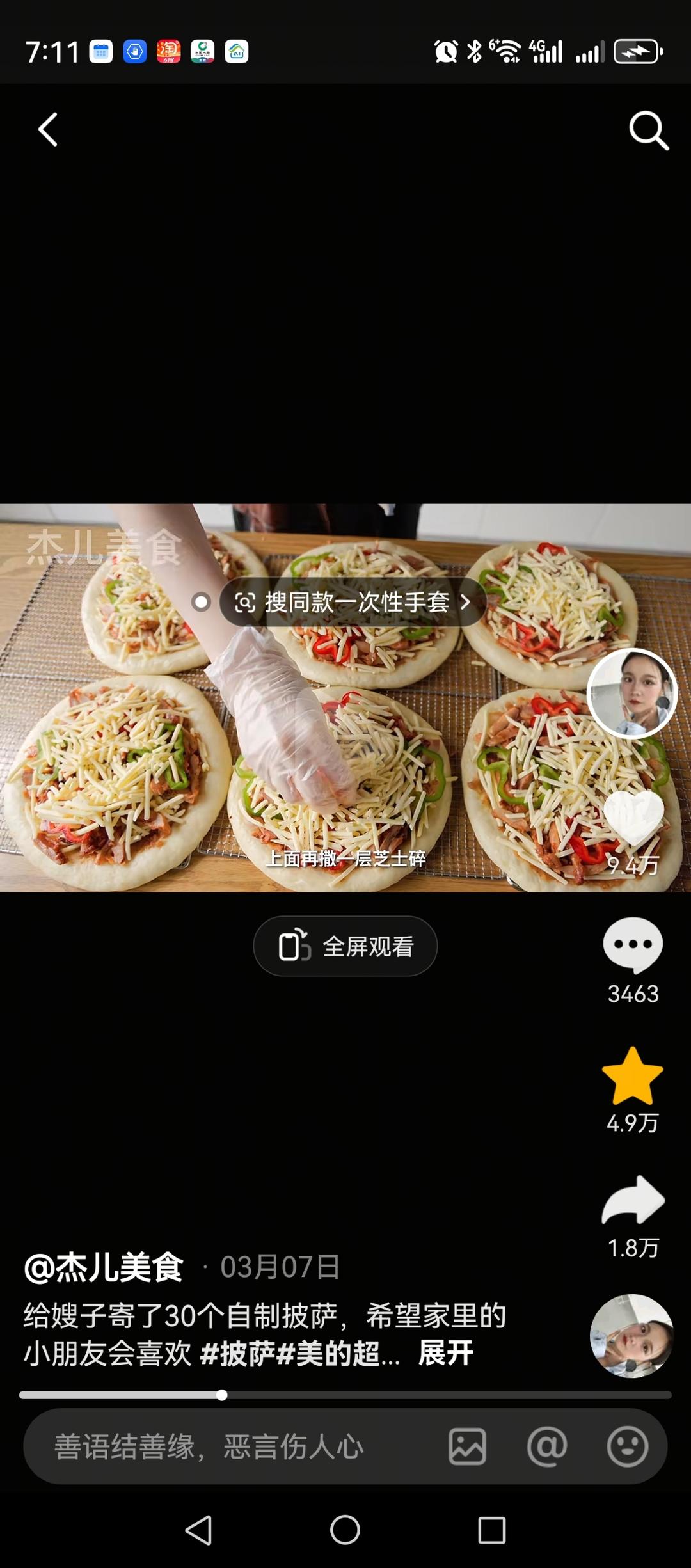Tap the 搜同款一次性手套 shopping chip
Viewport: 691px width, 1568px height.
click(353, 602)
